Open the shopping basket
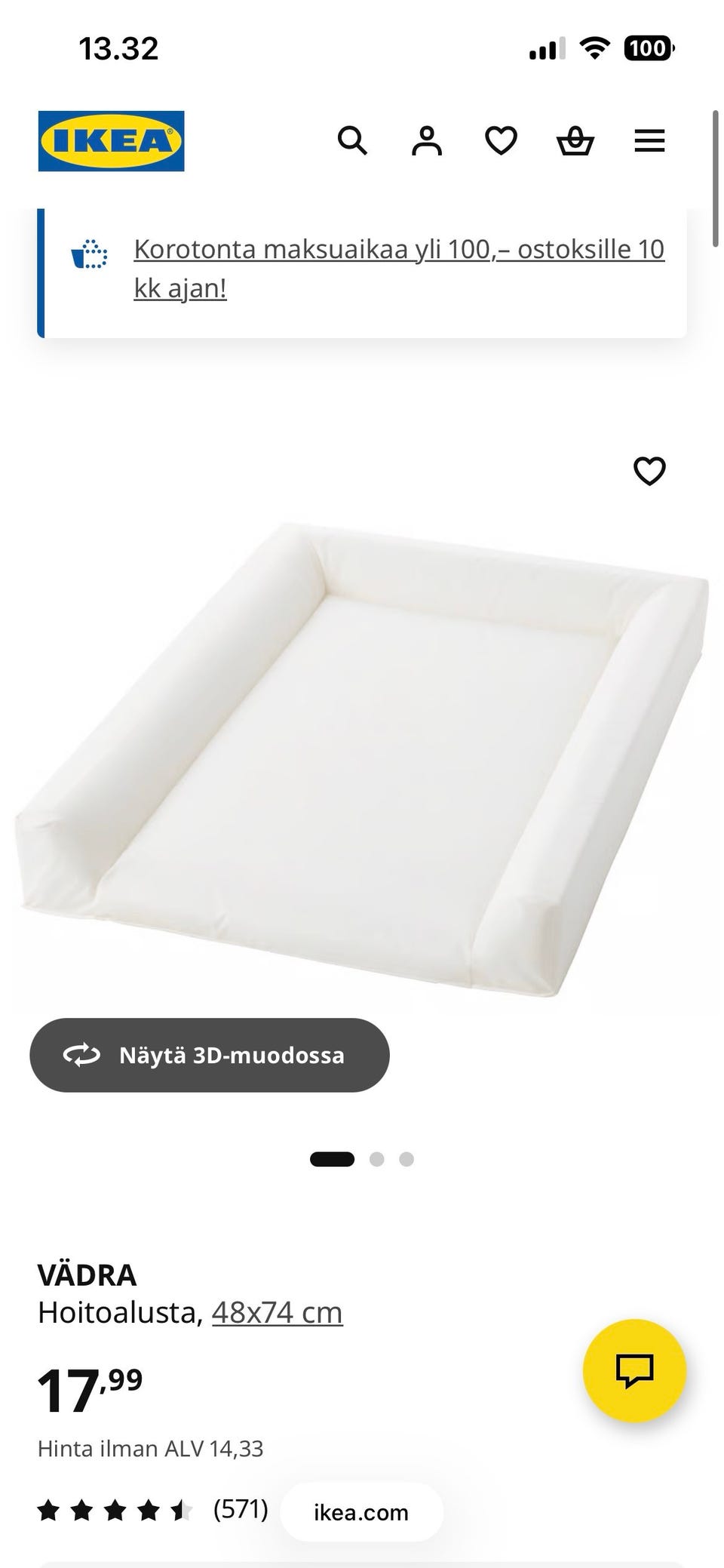Viewport: 724px width, 1568px height. (575, 140)
